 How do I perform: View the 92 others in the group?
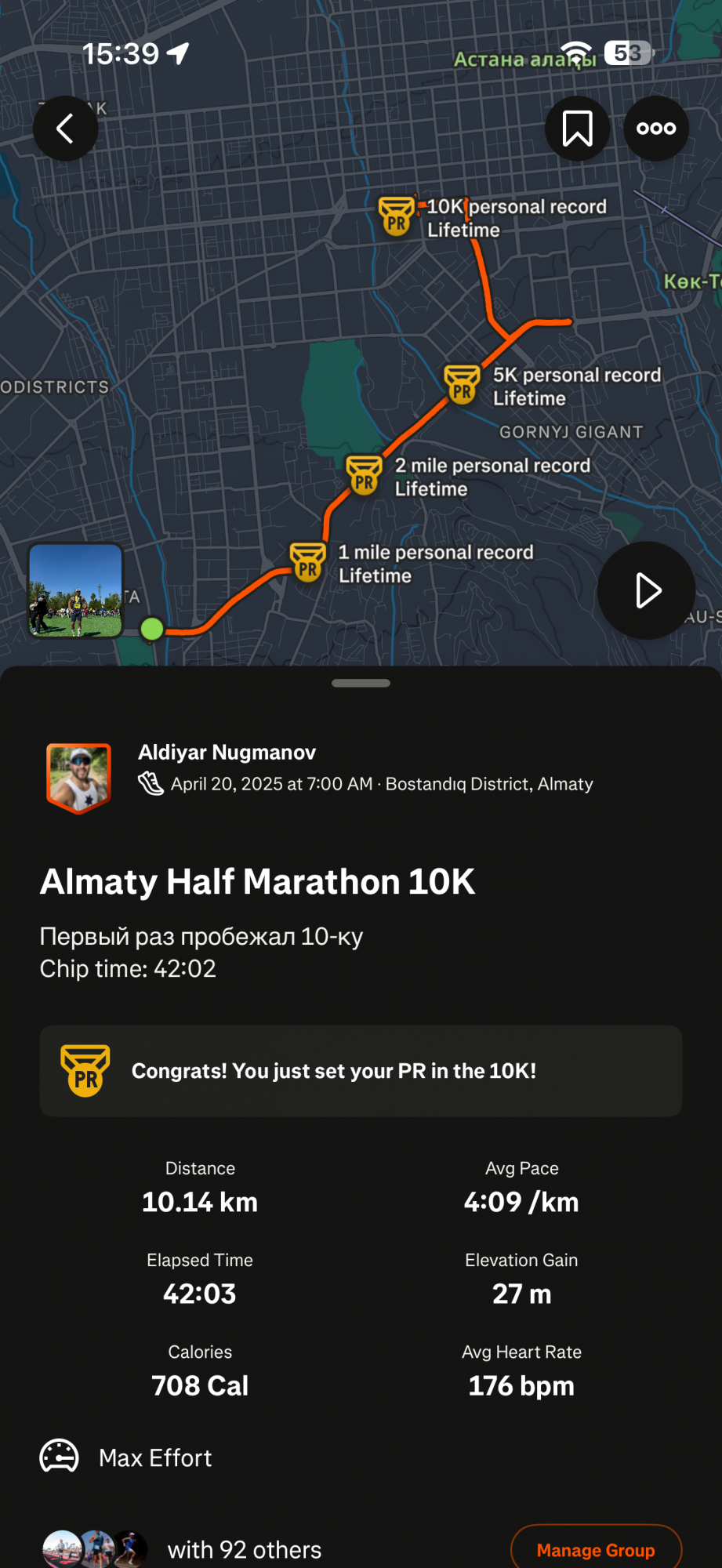[x=244, y=1549]
